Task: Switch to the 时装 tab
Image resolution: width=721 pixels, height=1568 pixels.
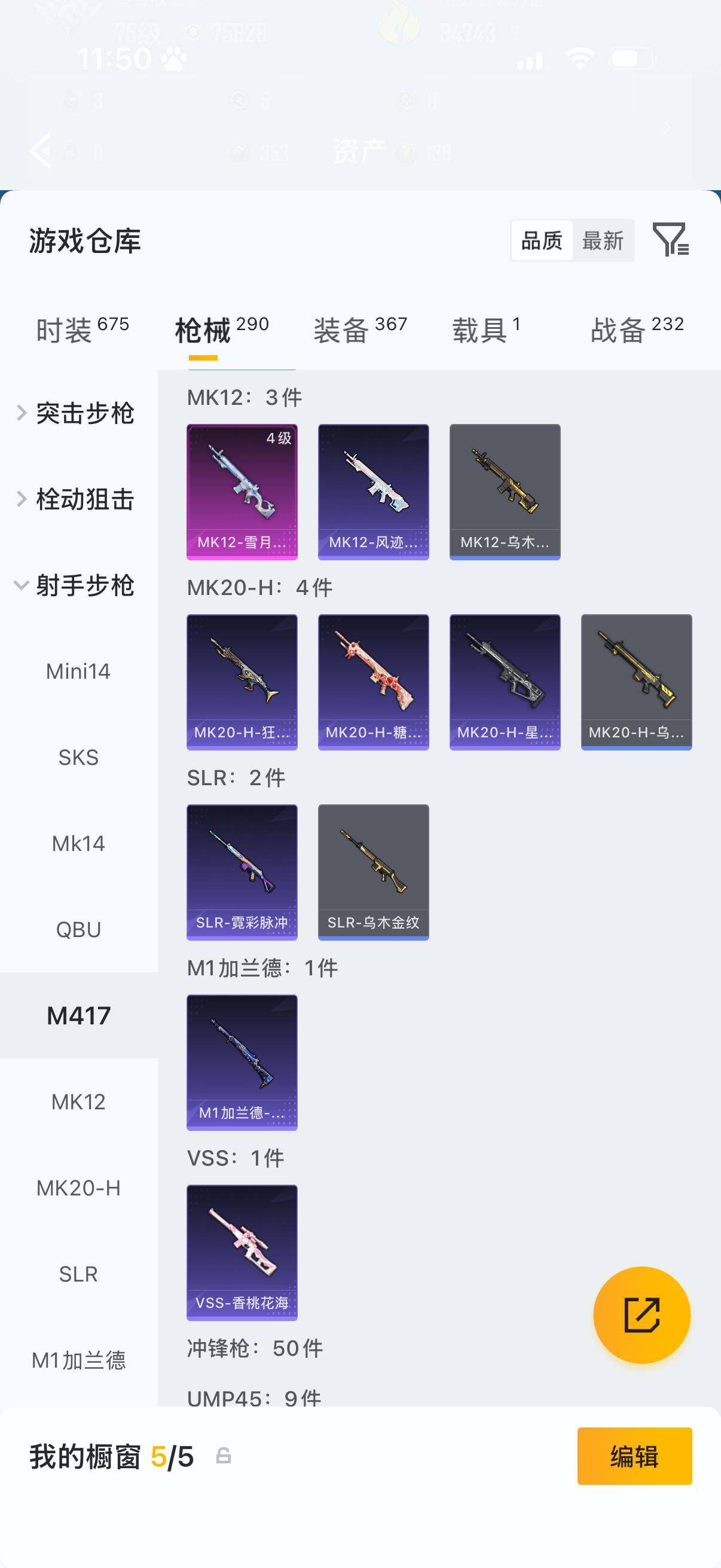Action: (82, 330)
